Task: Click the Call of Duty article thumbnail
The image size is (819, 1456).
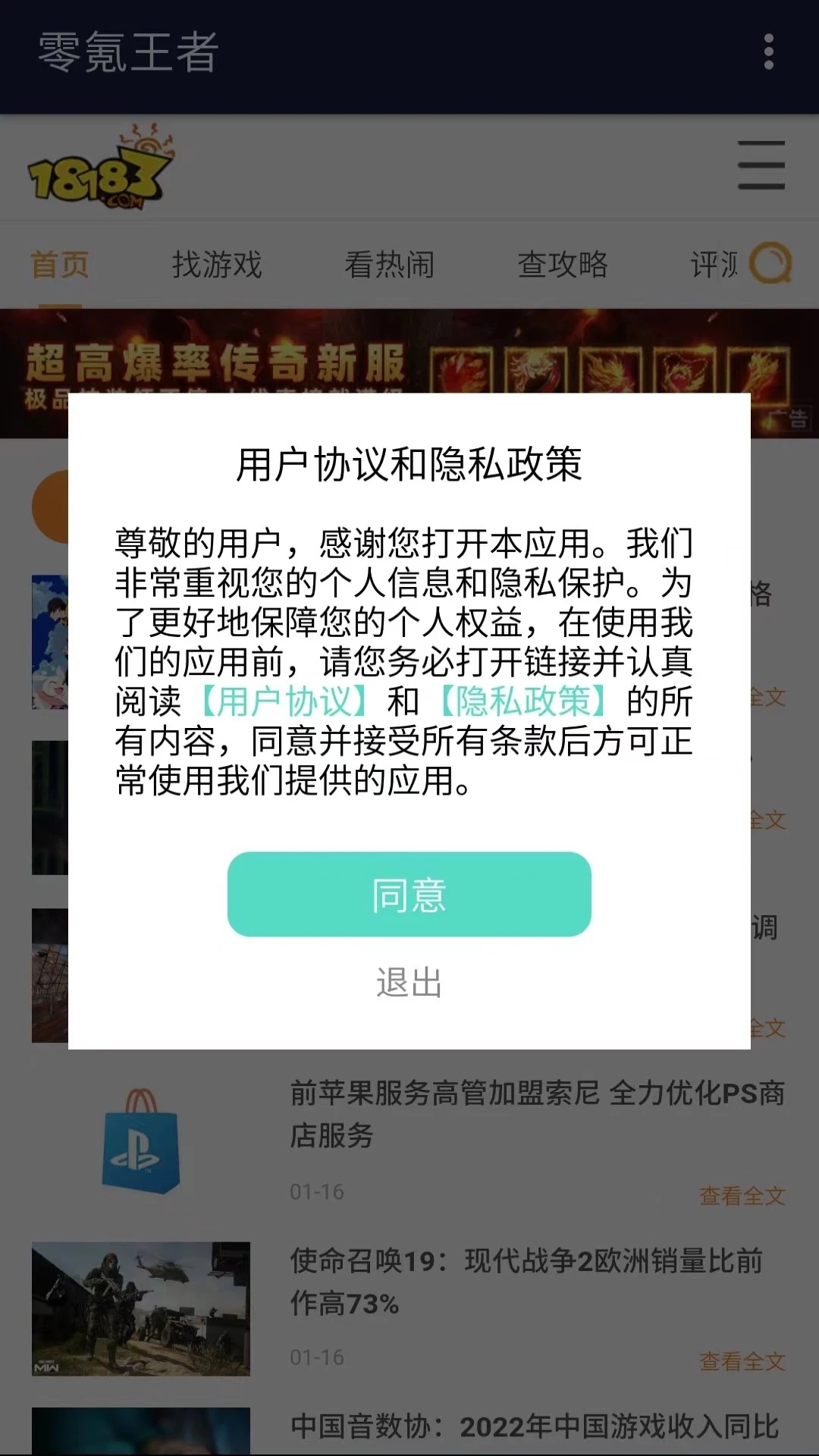Action: (142, 1308)
